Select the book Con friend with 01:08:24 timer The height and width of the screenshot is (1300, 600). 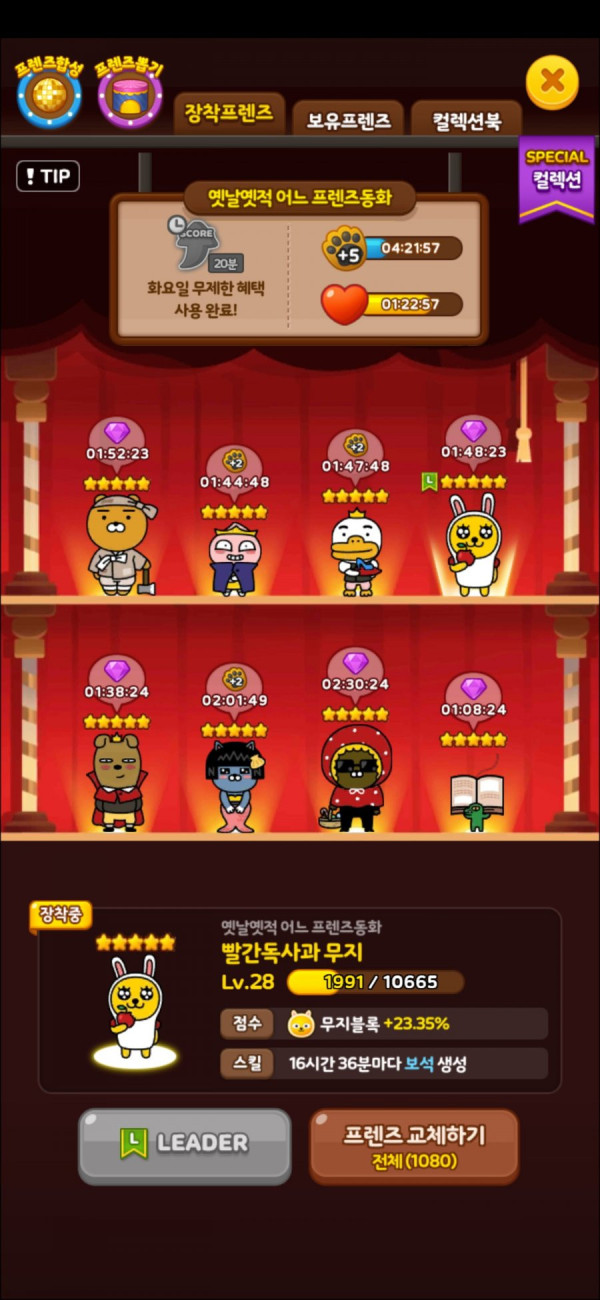pyautogui.click(x=472, y=795)
